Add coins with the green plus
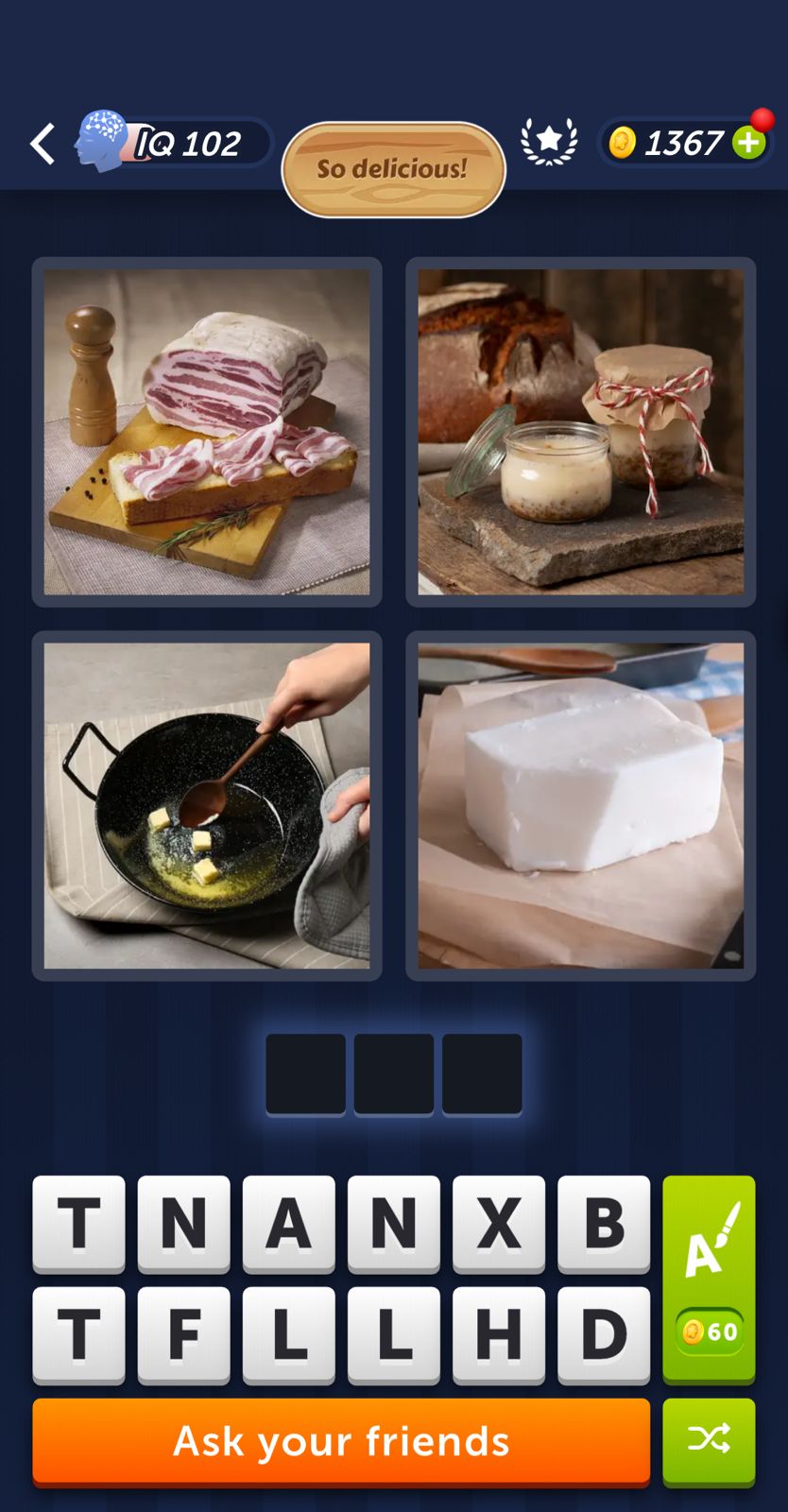The width and height of the screenshot is (788, 1512). [x=749, y=144]
